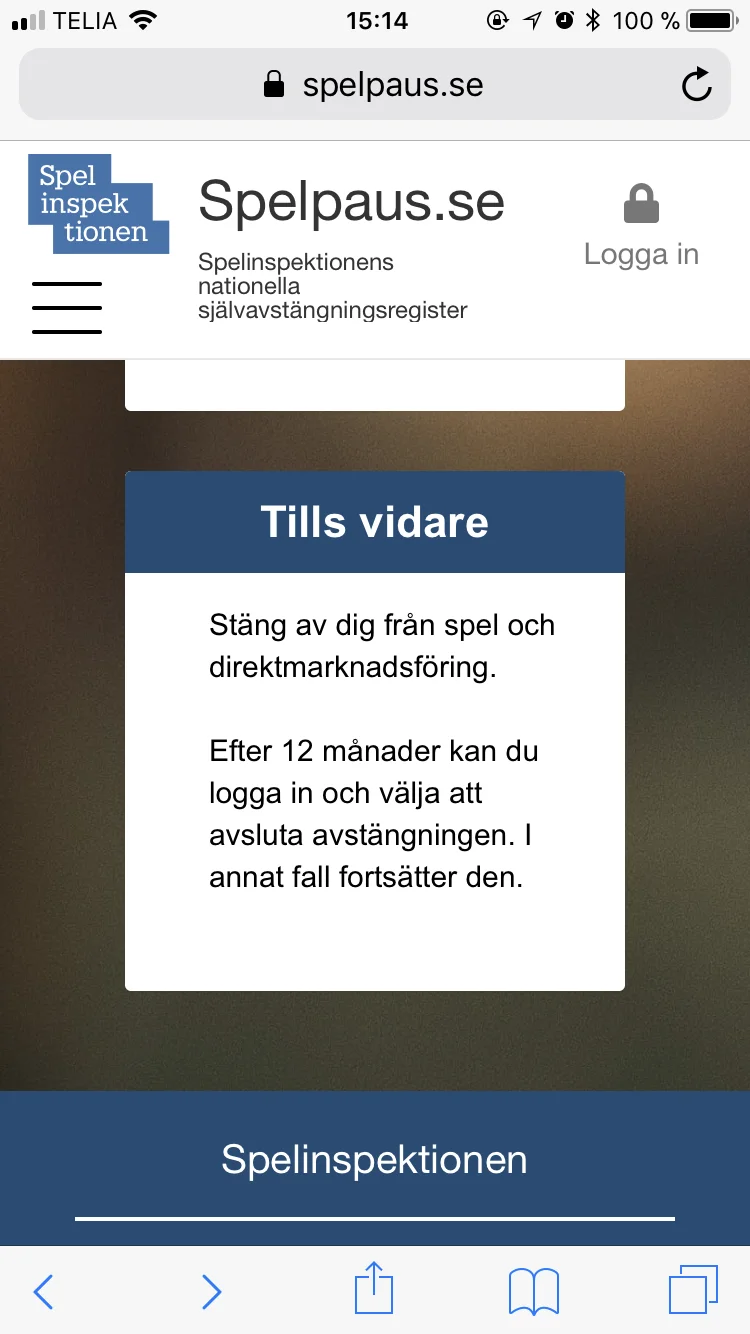Viewport: 750px width, 1334px height.
Task: Select the Tills vidare option card
Action: (375, 731)
